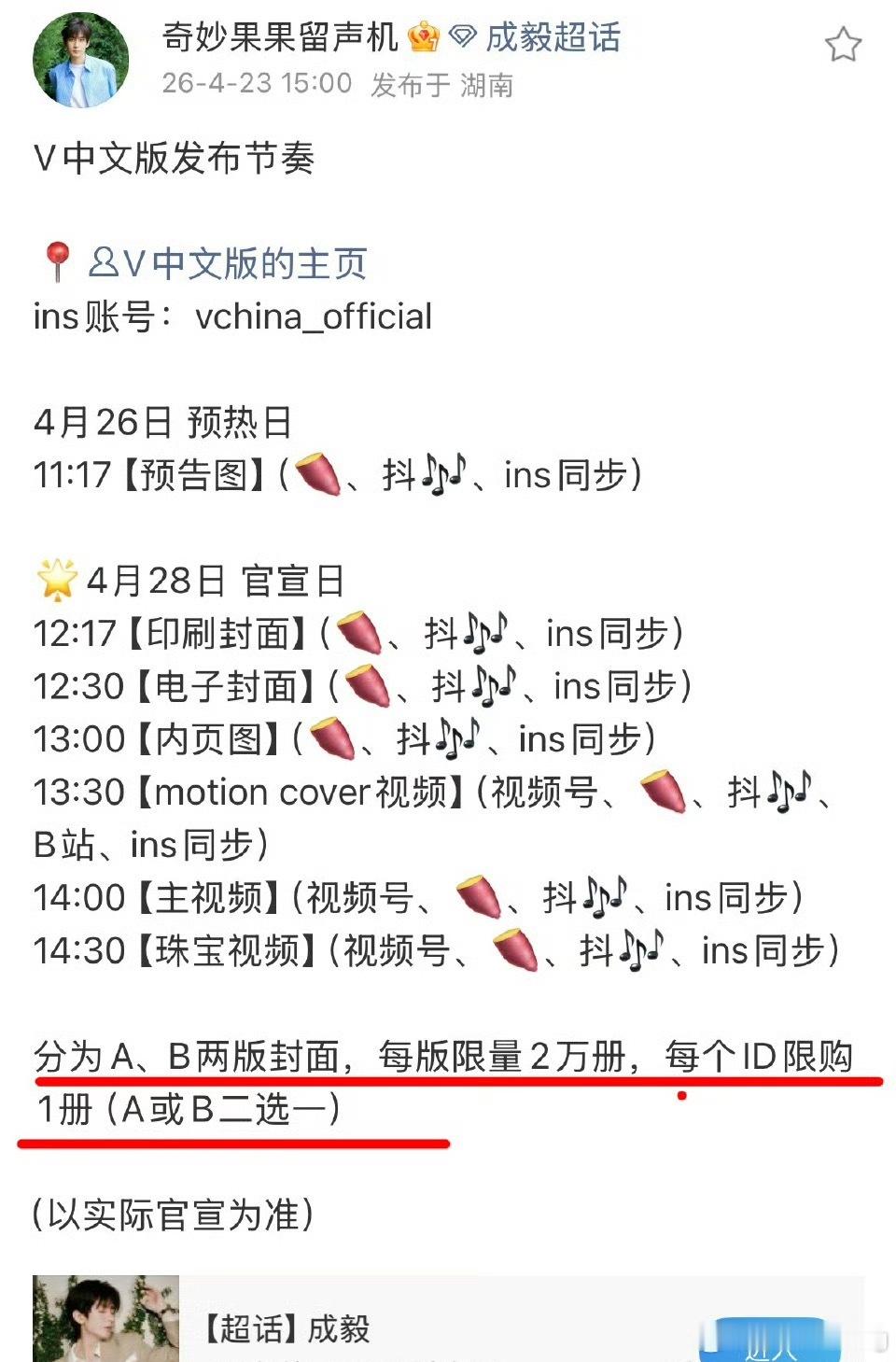
Task: Click the crown badge beside the username
Action: [x=423, y=38]
